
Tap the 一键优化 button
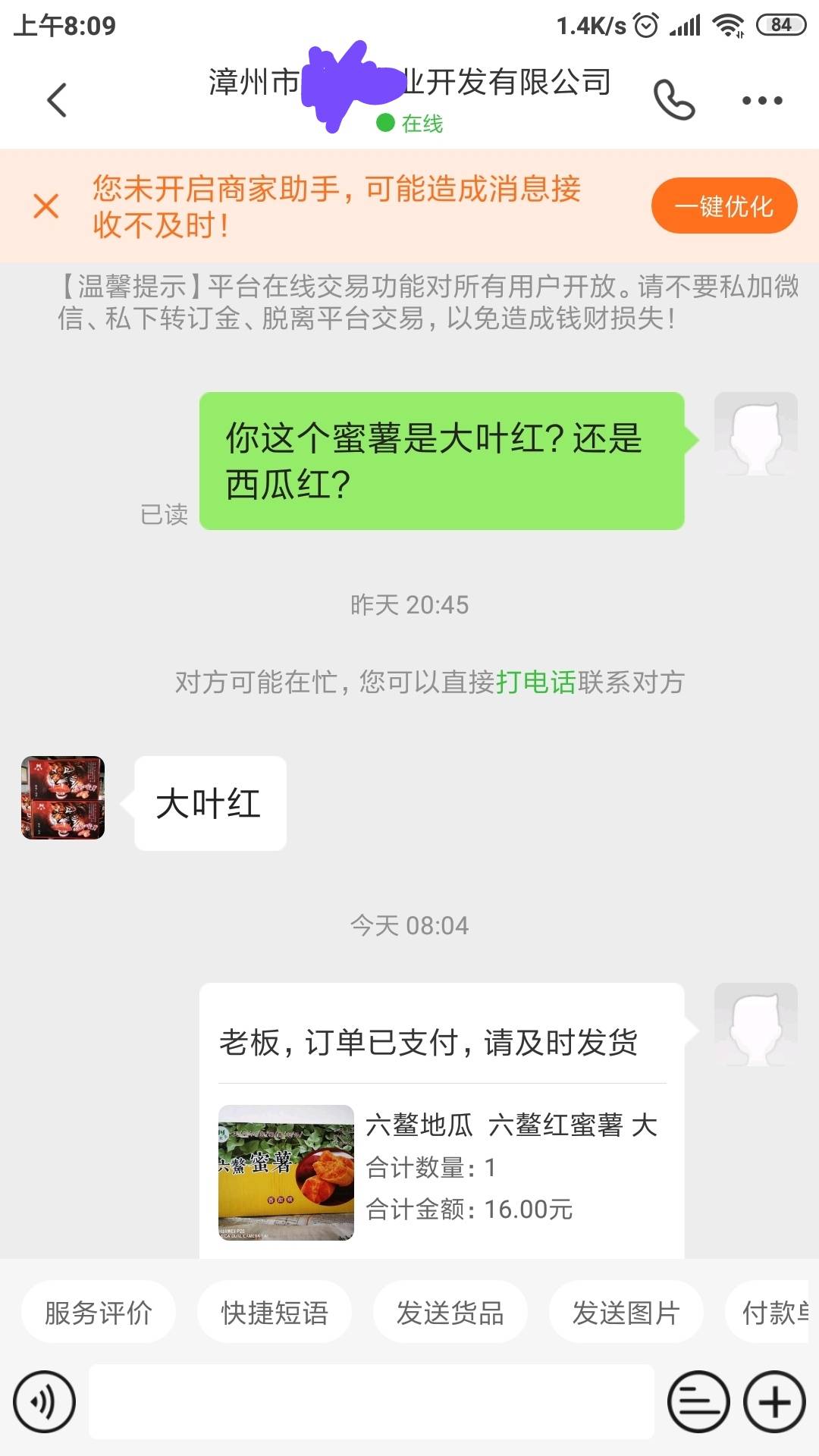(x=724, y=206)
